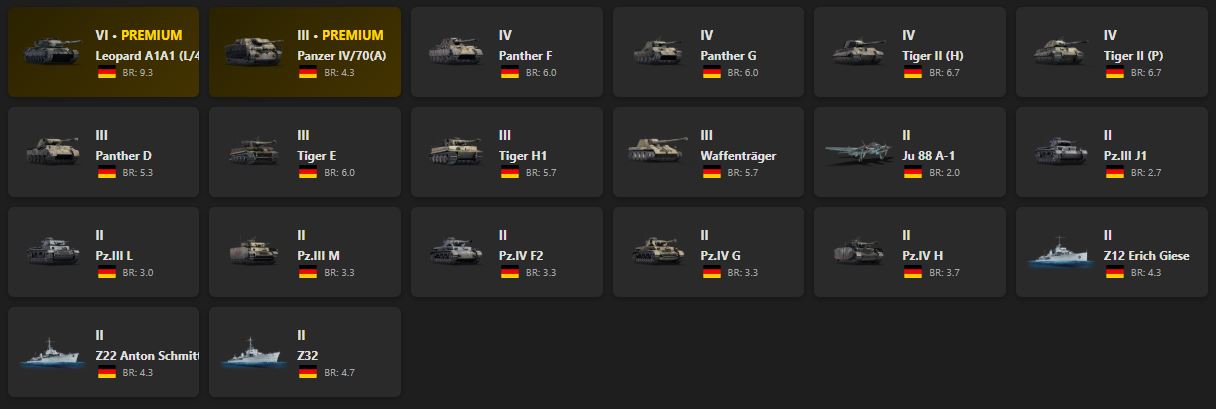Select the Tiger II (P) card

[x=1112, y=52]
